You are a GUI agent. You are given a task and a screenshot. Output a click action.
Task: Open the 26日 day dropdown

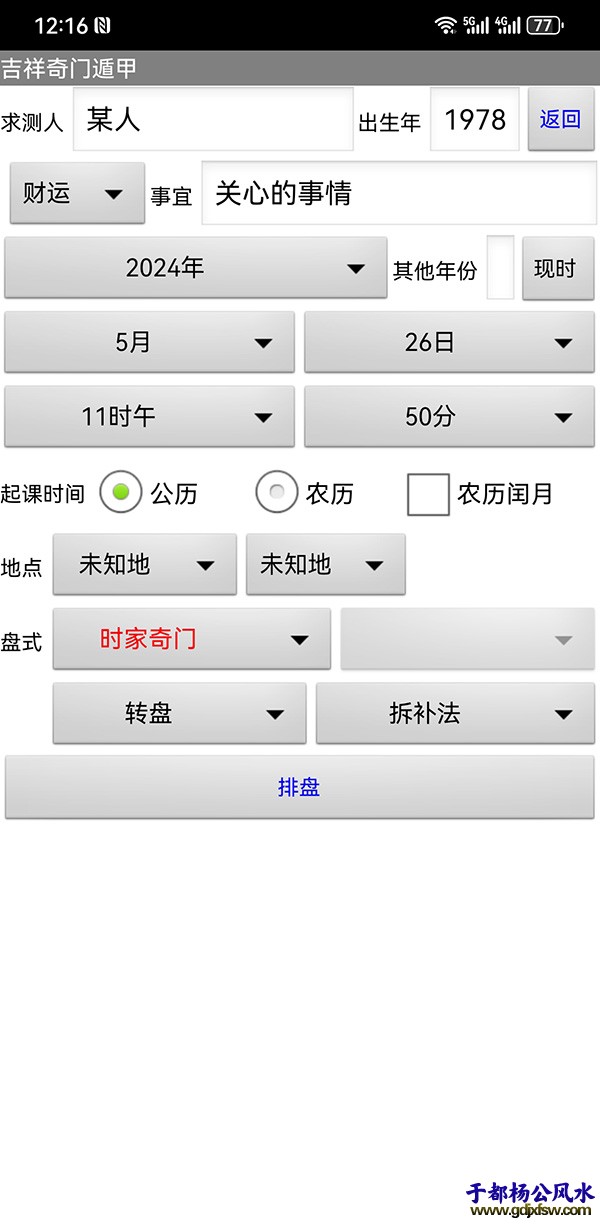[449, 342]
